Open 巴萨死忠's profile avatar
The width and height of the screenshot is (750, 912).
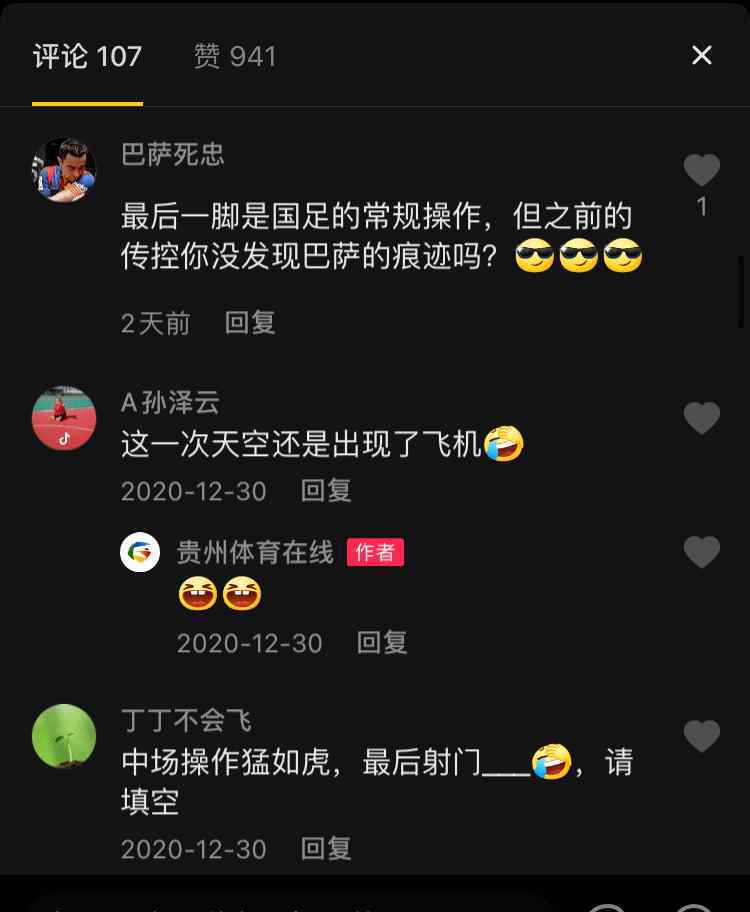coord(64,169)
